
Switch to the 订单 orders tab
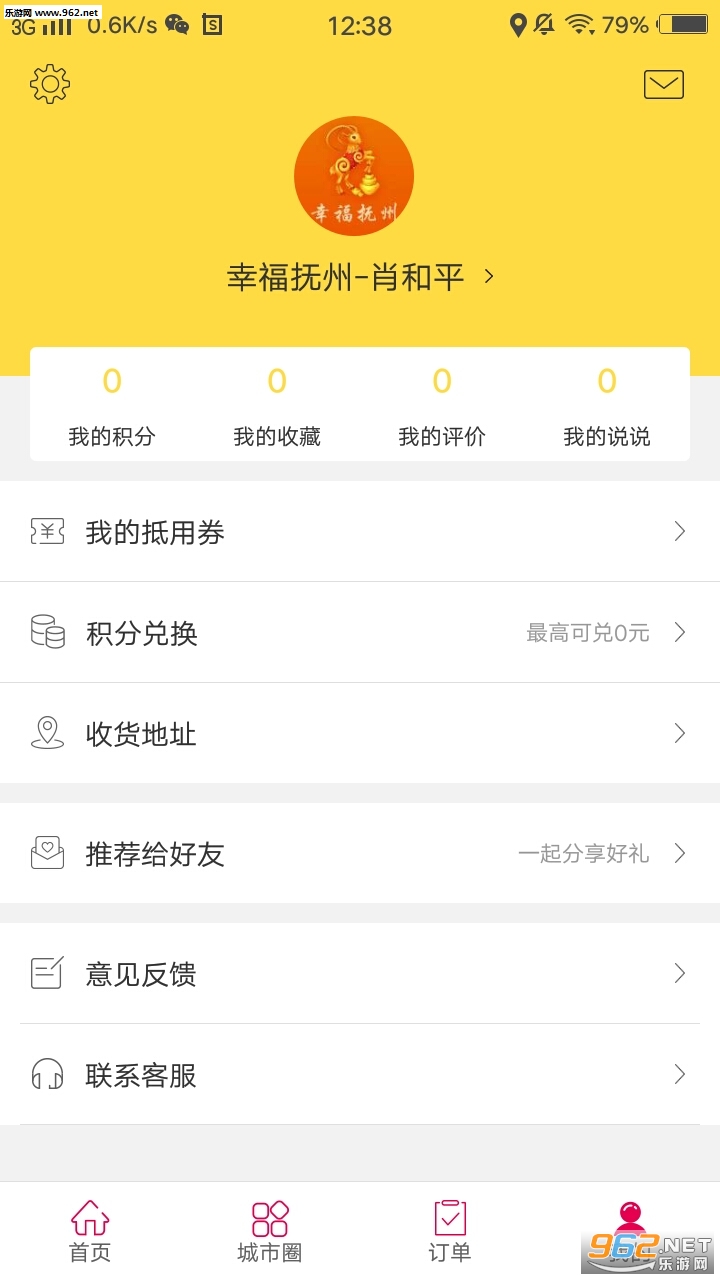pyautogui.click(x=450, y=1232)
